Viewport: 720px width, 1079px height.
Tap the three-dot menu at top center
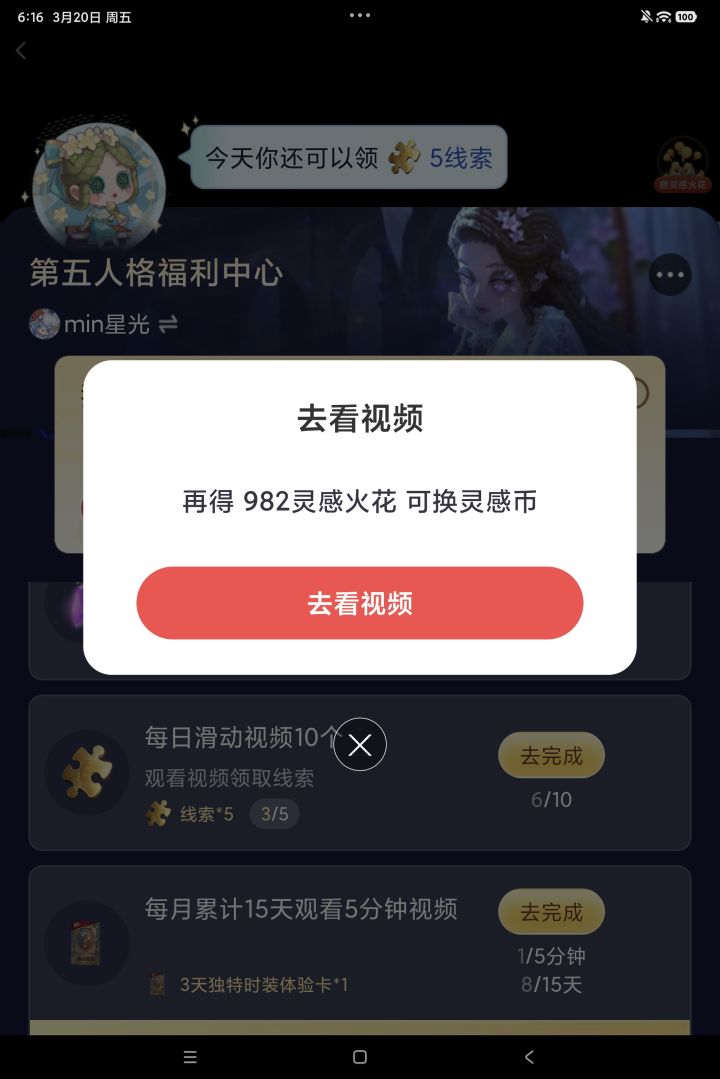[360, 14]
